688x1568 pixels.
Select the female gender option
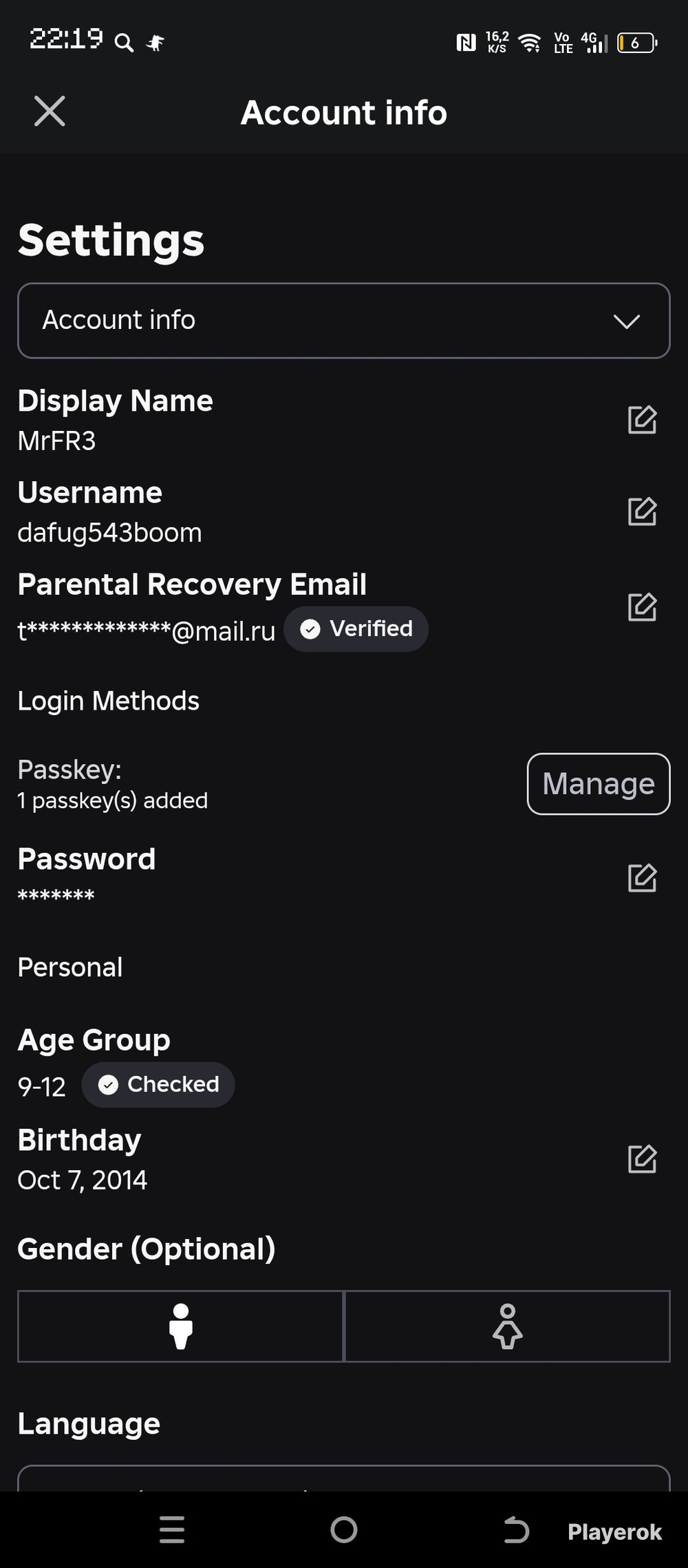pos(507,1326)
